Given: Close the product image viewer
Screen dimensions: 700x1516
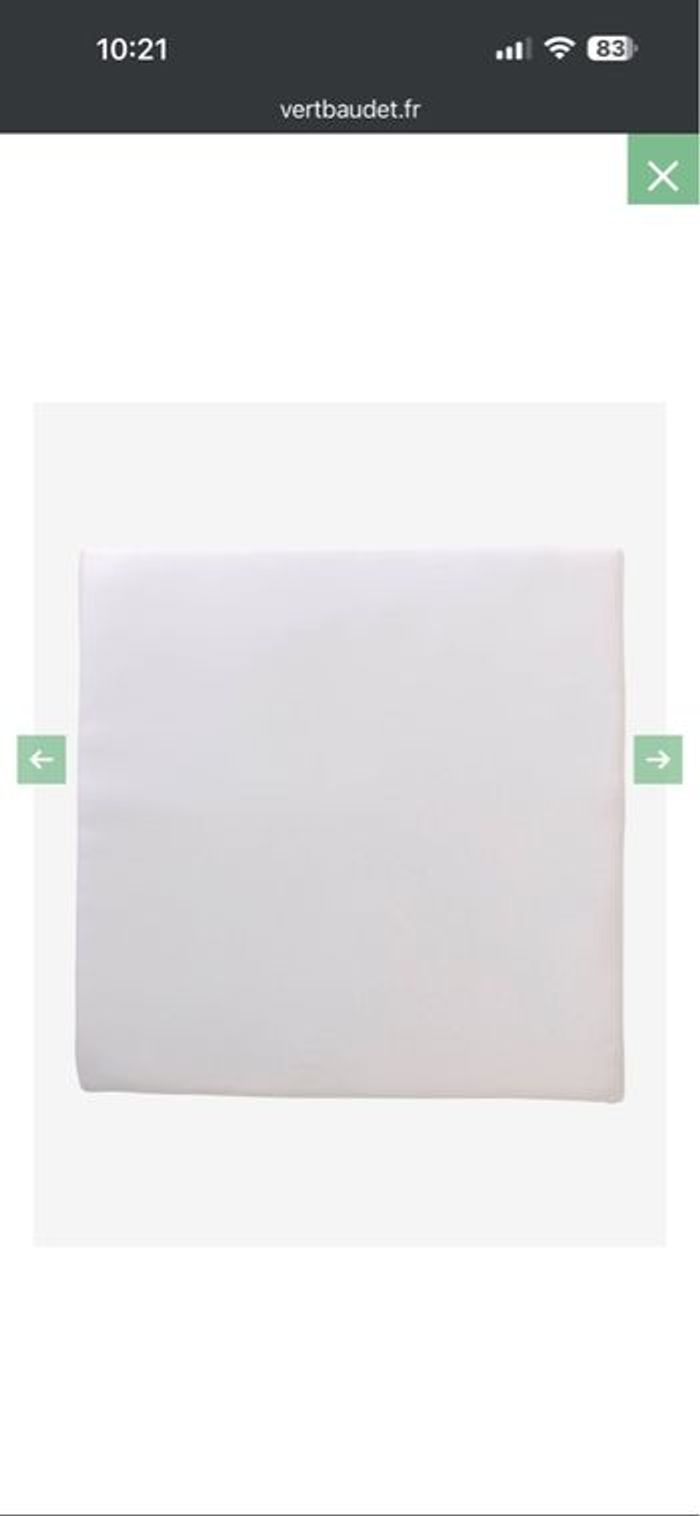Looking at the screenshot, I should pos(663,175).
